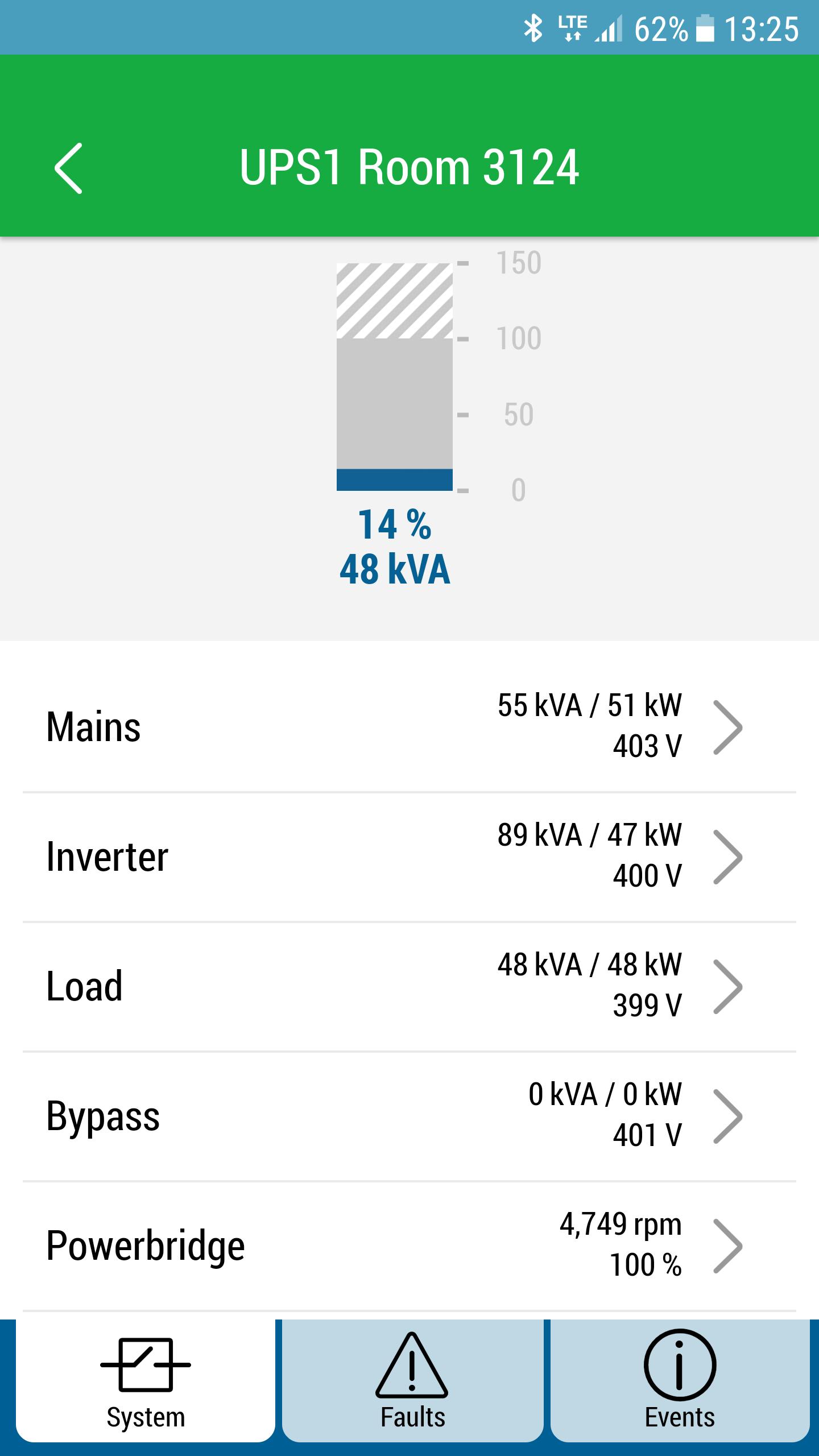Viewport: 819px width, 1456px height.
Task: Open the Load details row
Action: coord(409,986)
